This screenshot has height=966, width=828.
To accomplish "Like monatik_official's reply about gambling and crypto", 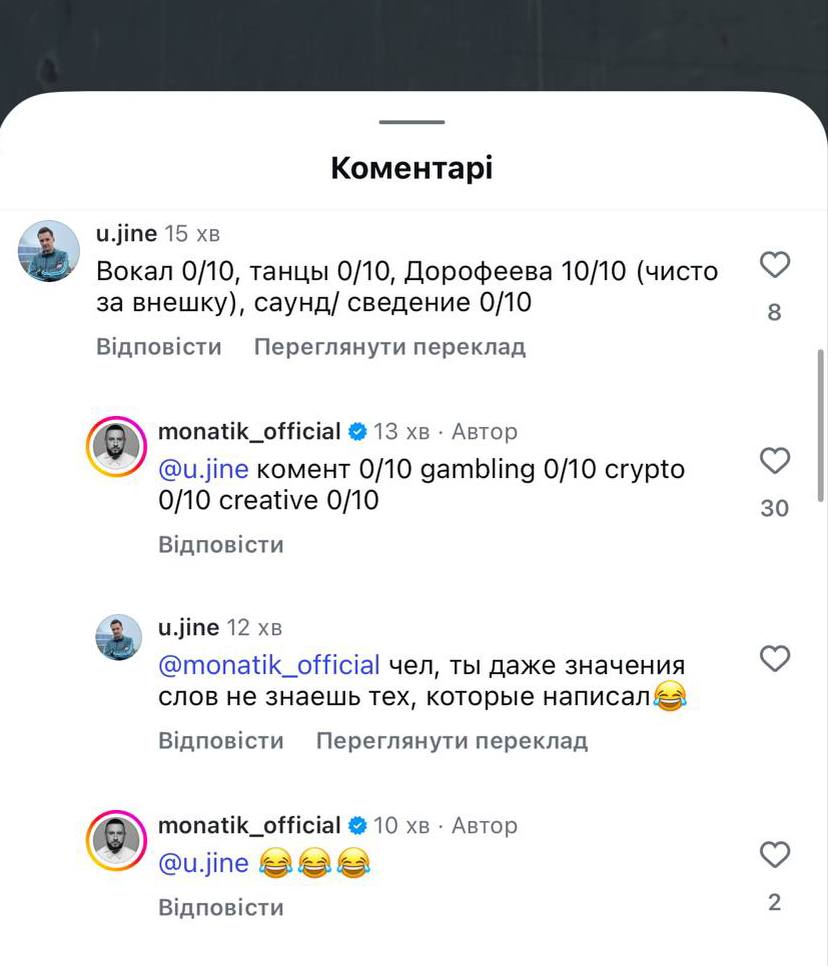I will [775, 461].
